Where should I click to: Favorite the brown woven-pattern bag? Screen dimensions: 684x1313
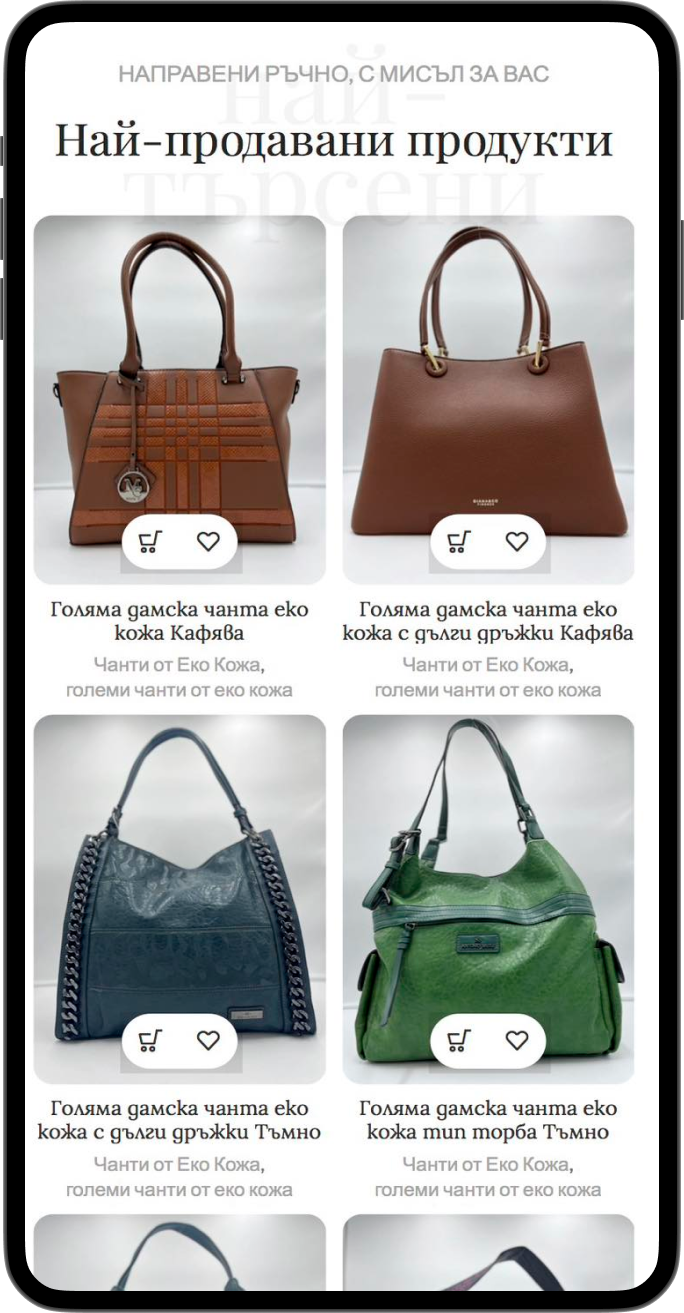(x=208, y=542)
